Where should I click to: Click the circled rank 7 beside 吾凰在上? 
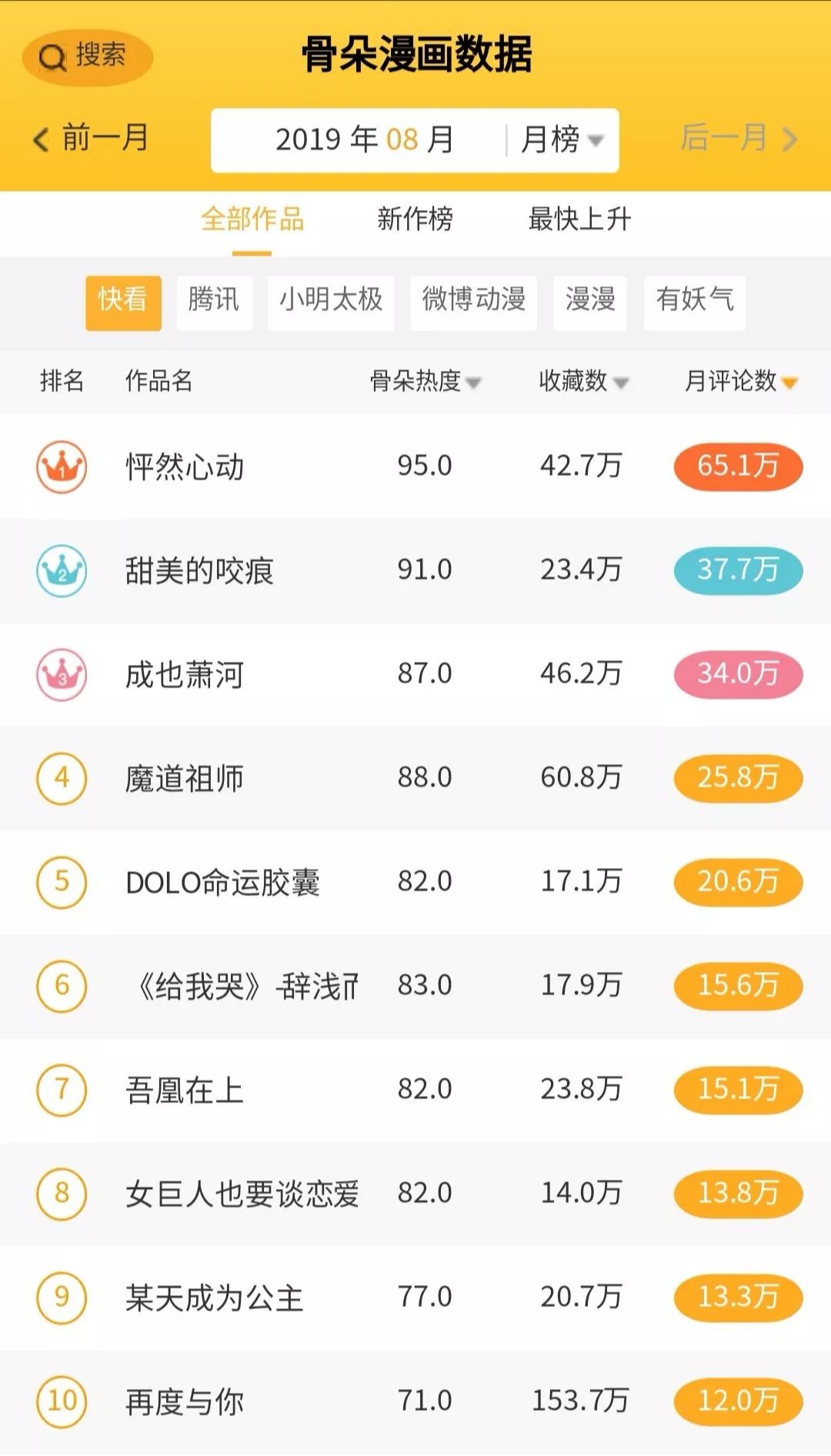pos(62,1090)
